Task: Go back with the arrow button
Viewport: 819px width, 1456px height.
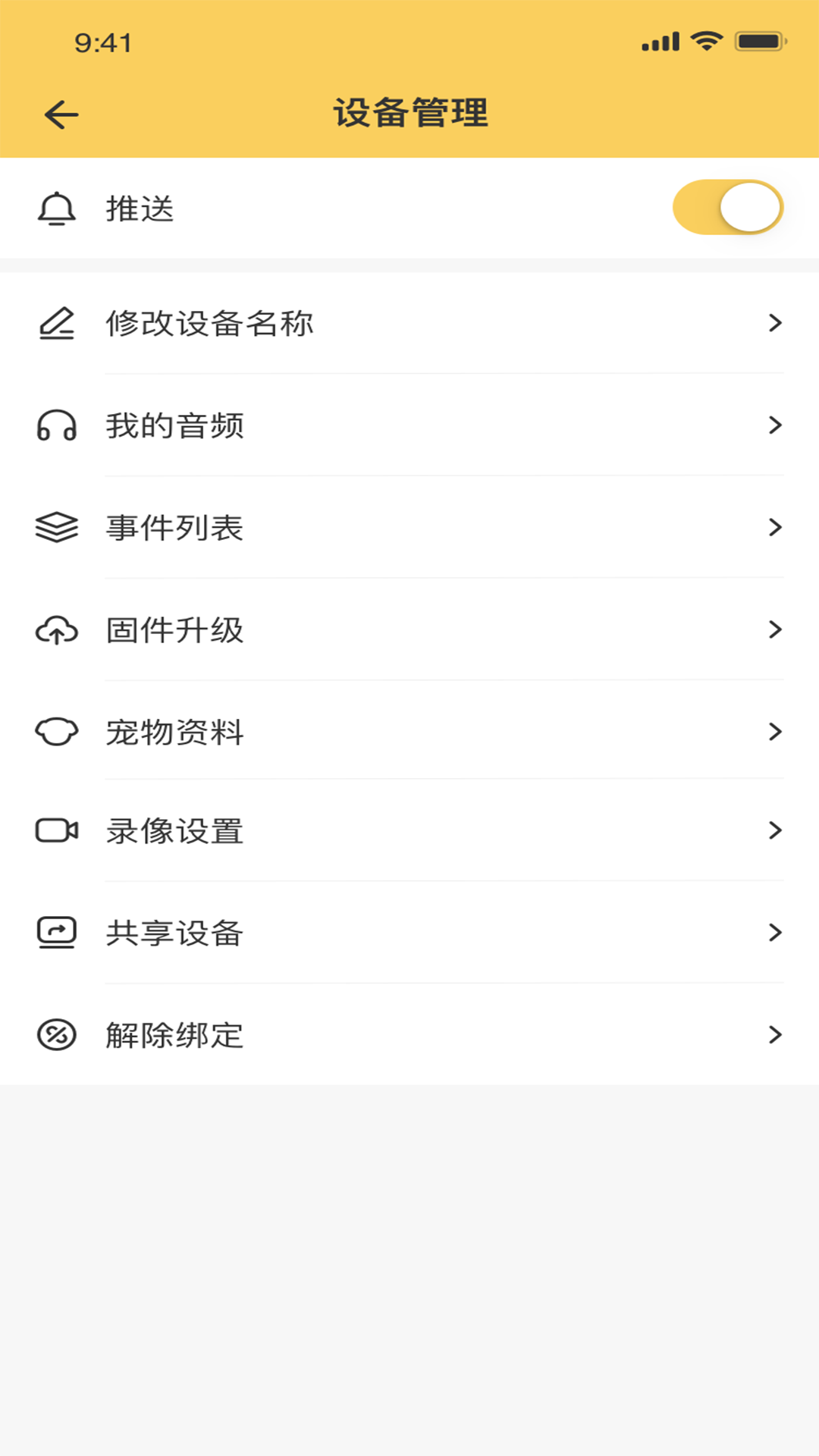Action: click(x=61, y=113)
